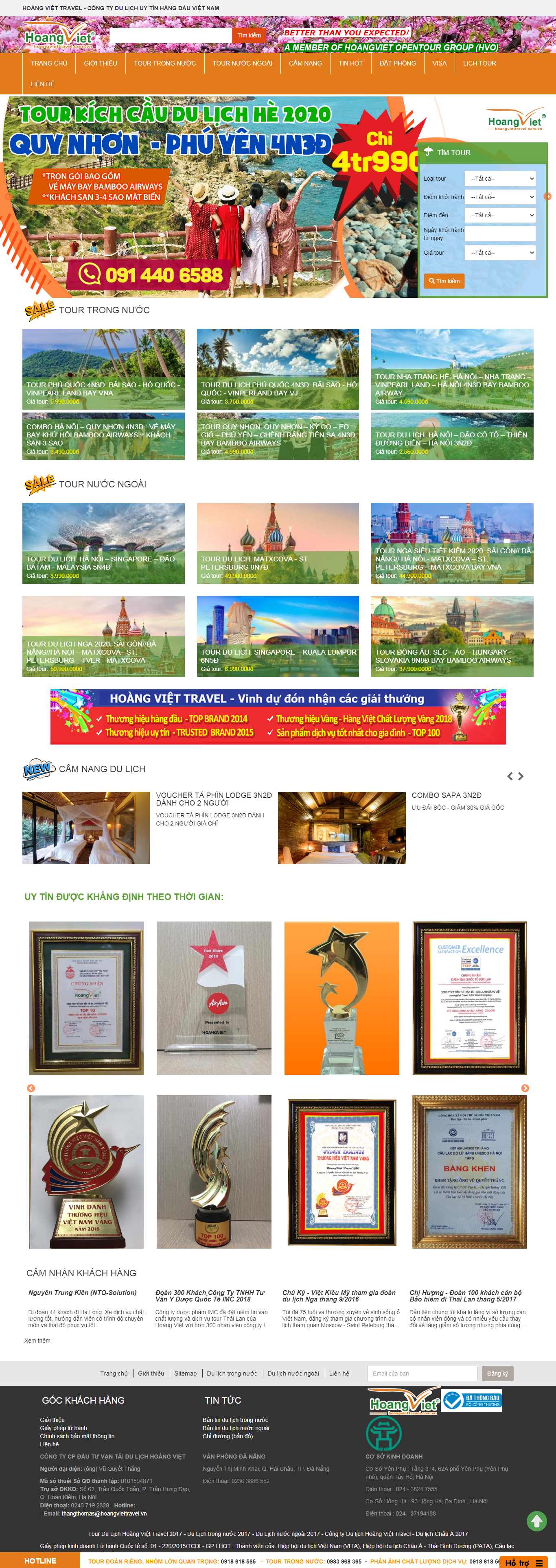Go to the CẨM NANG page
The width and height of the screenshot is (556, 1568).
(305, 63)
